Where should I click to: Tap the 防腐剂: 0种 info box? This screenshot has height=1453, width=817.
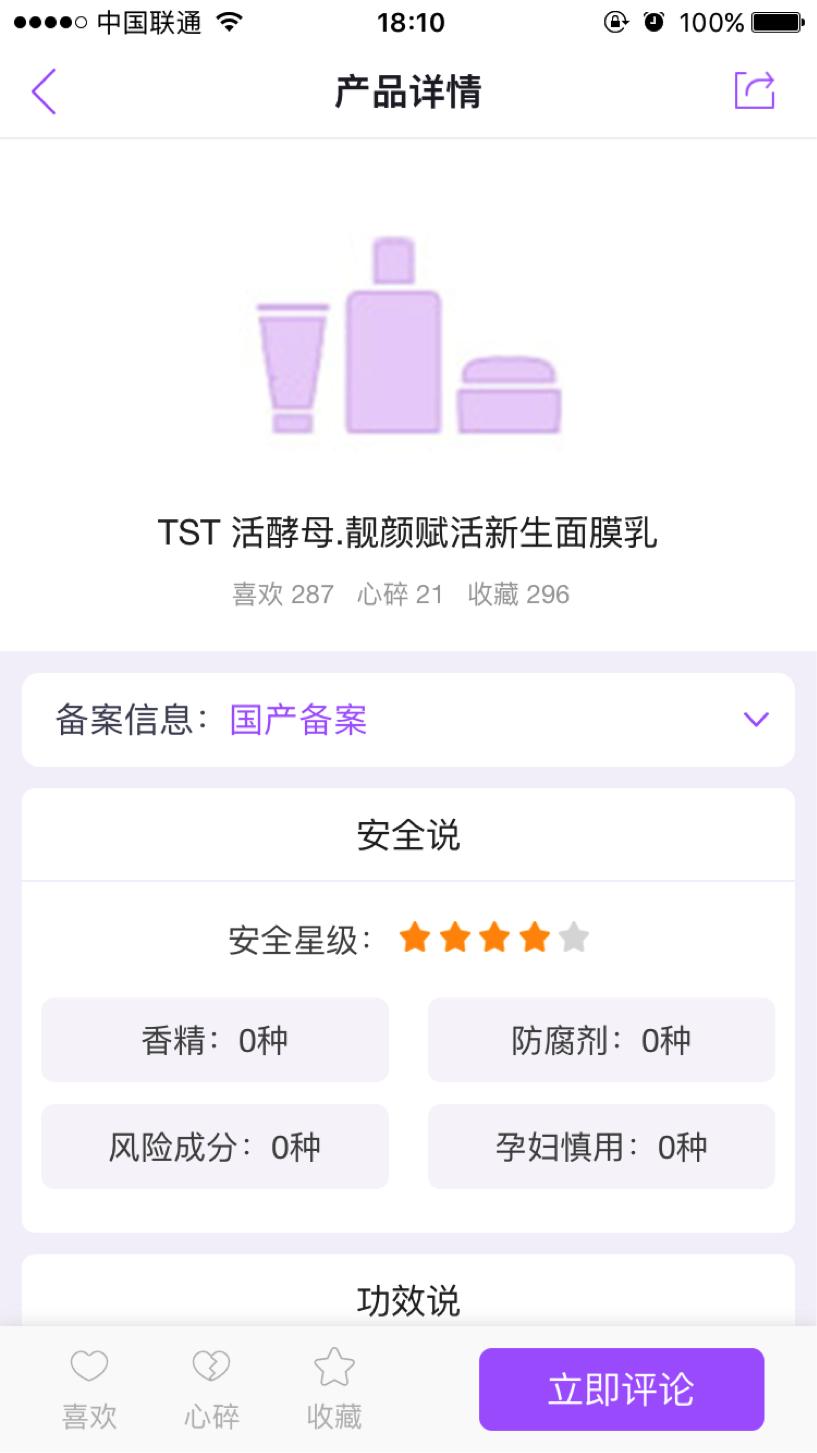[x=601, y=1039]
